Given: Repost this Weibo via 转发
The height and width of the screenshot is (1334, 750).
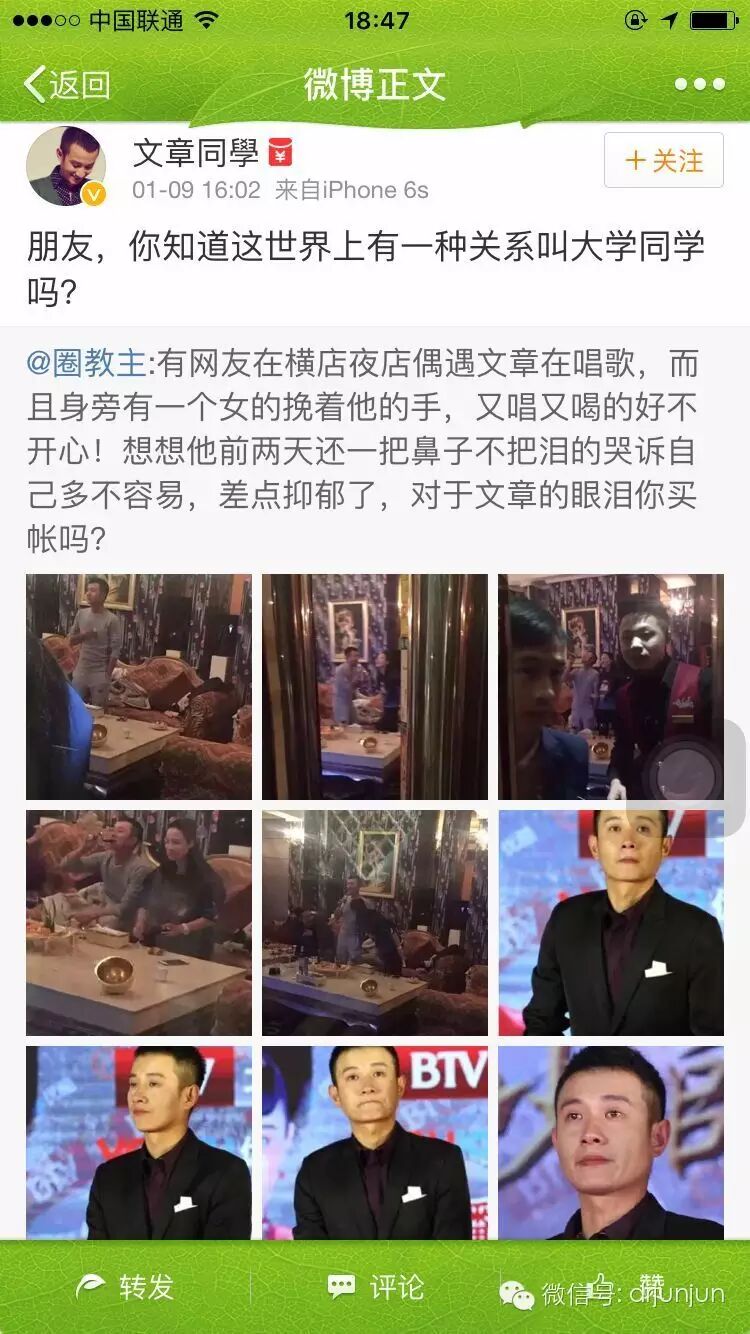Looking at the screenshot, I should click(126, 1288).
